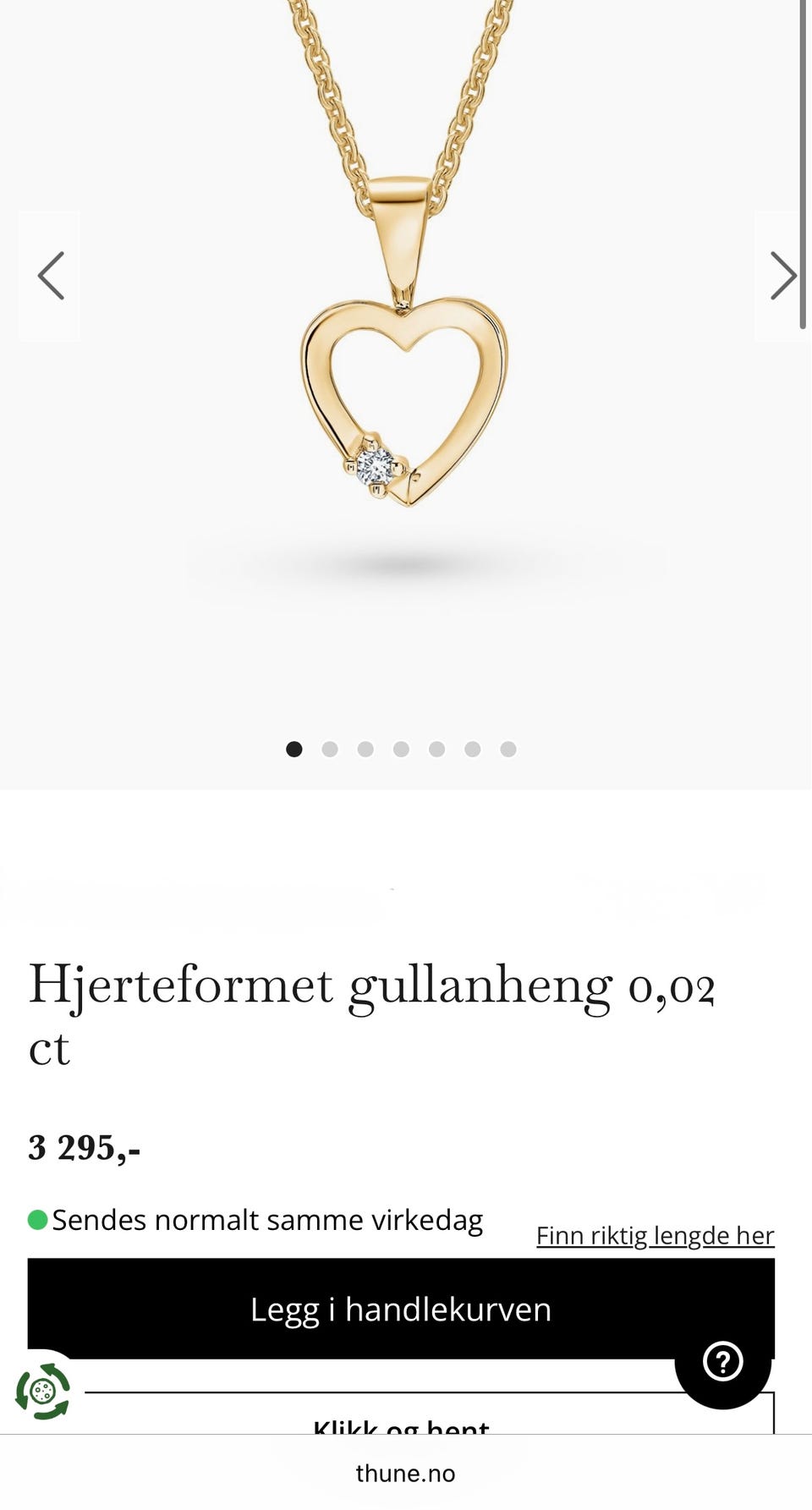The image size is (812, 1510).
Task: Switch to the fifth product image dot
Action: point(436,750)
